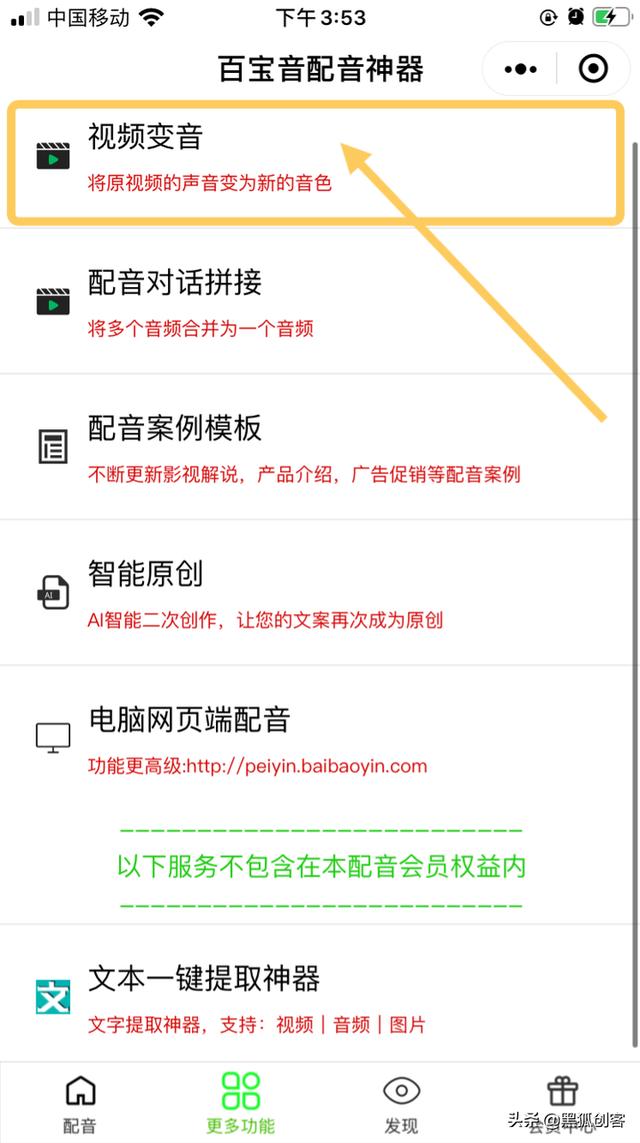This screenshot has width=640, height=1143.
Task: Go to the 发现 tab
Action: click(x=401, y=1102)
